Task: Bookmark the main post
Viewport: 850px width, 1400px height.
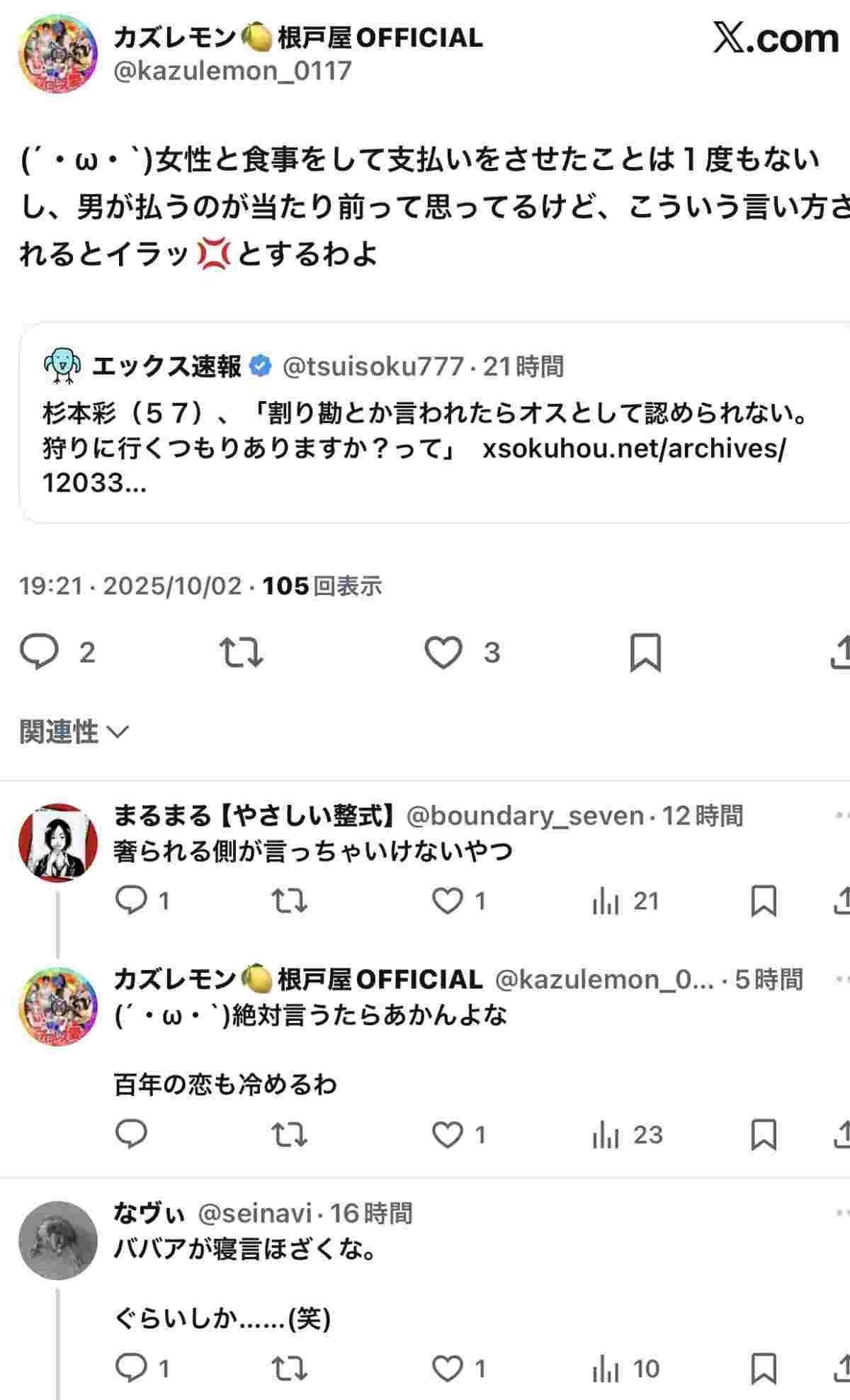Action: click(x=645, y=652)
